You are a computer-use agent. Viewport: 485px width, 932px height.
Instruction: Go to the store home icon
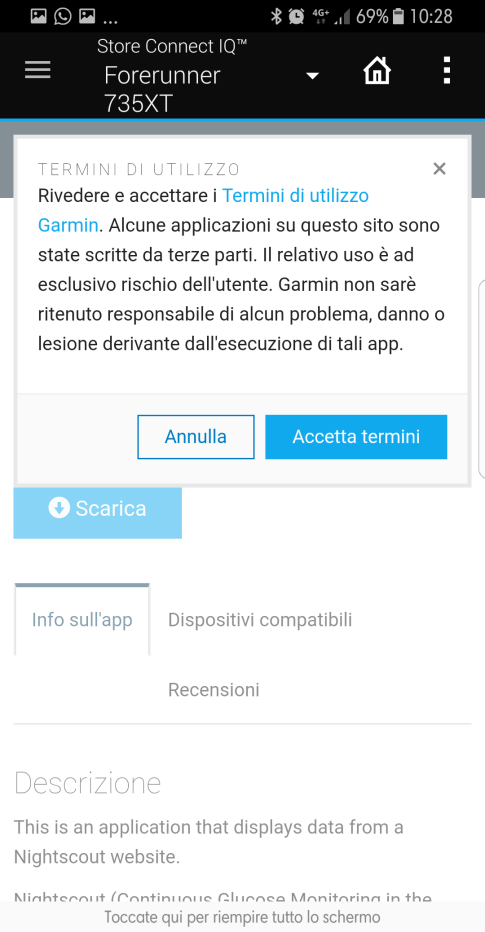pos(377,71)
